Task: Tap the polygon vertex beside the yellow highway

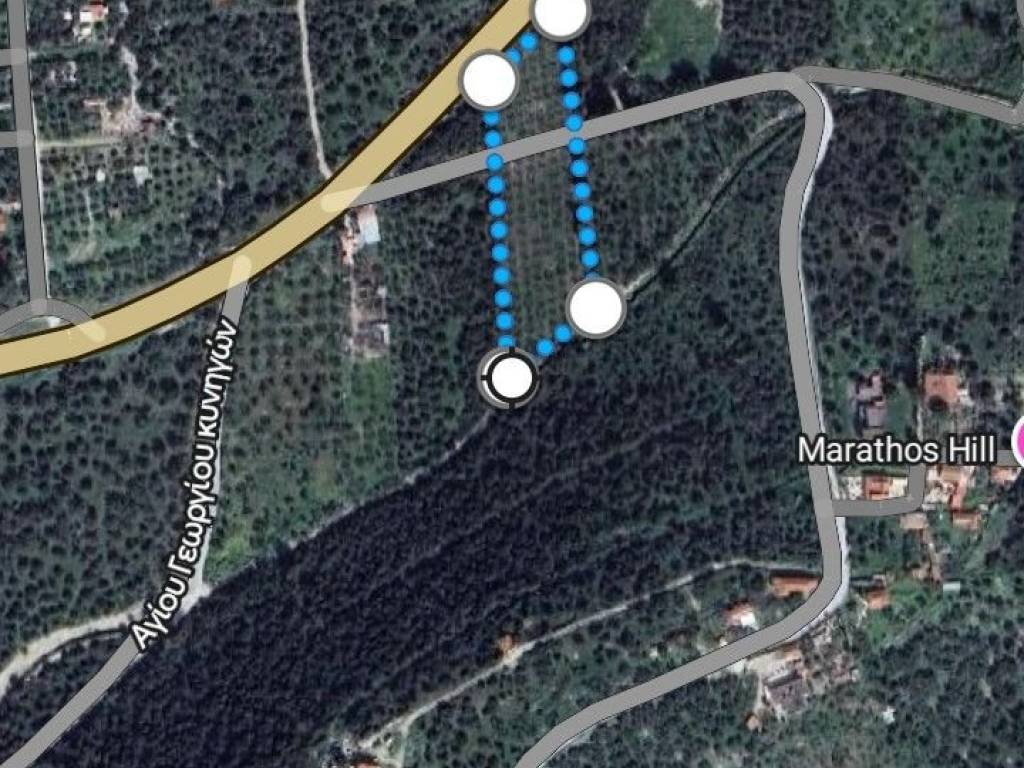Action: click(489, 80)
